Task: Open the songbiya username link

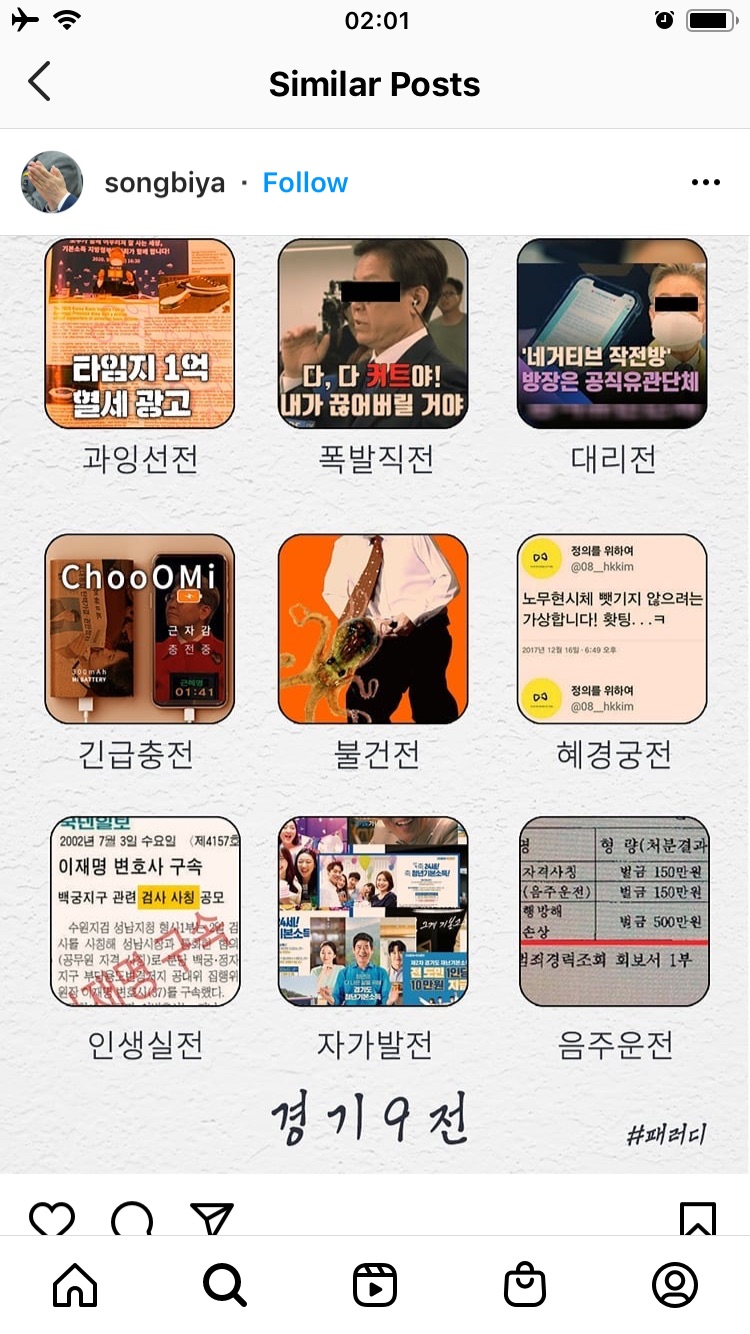Action: pyautogui.click(x=165, y=183)
